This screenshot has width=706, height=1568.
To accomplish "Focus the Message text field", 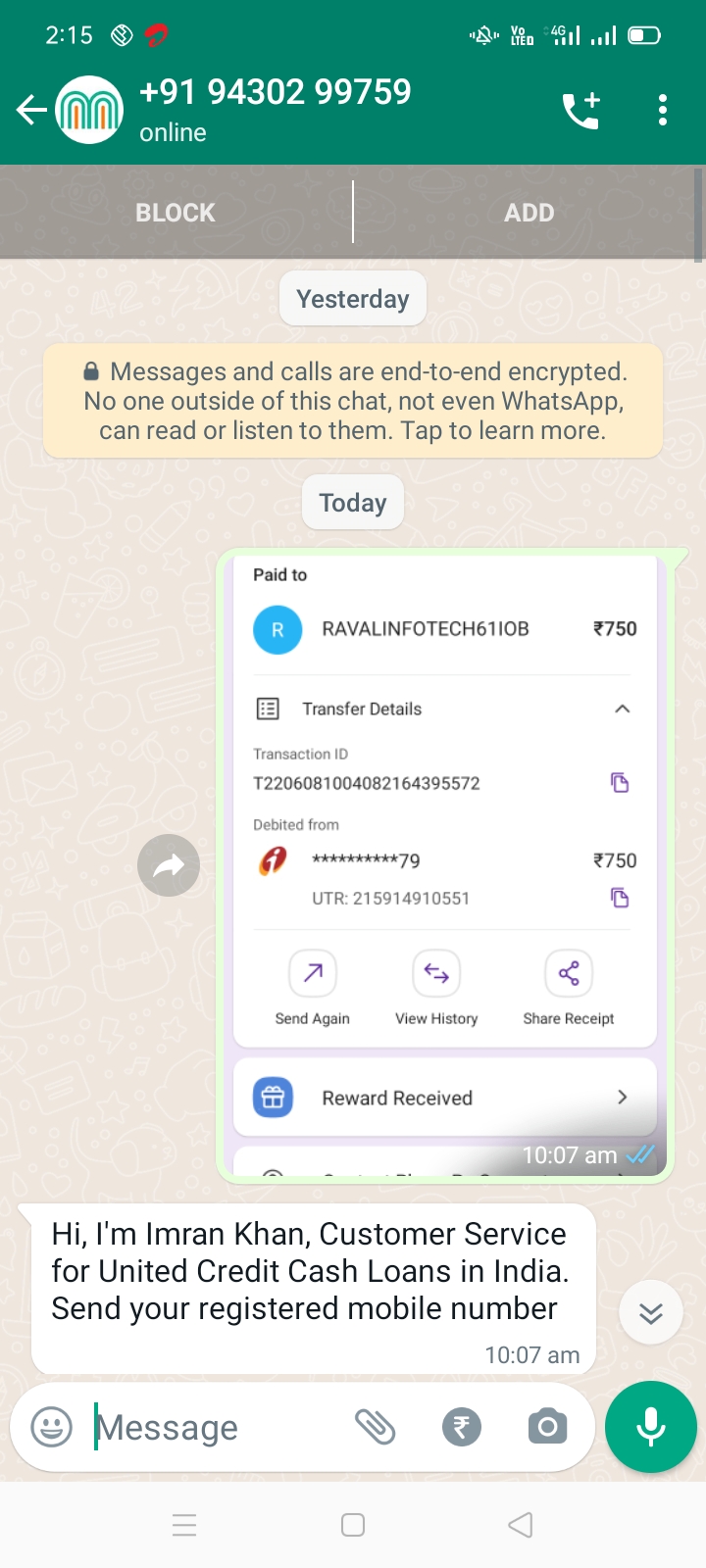I will pyautogui.click(x=216, y=1428).
